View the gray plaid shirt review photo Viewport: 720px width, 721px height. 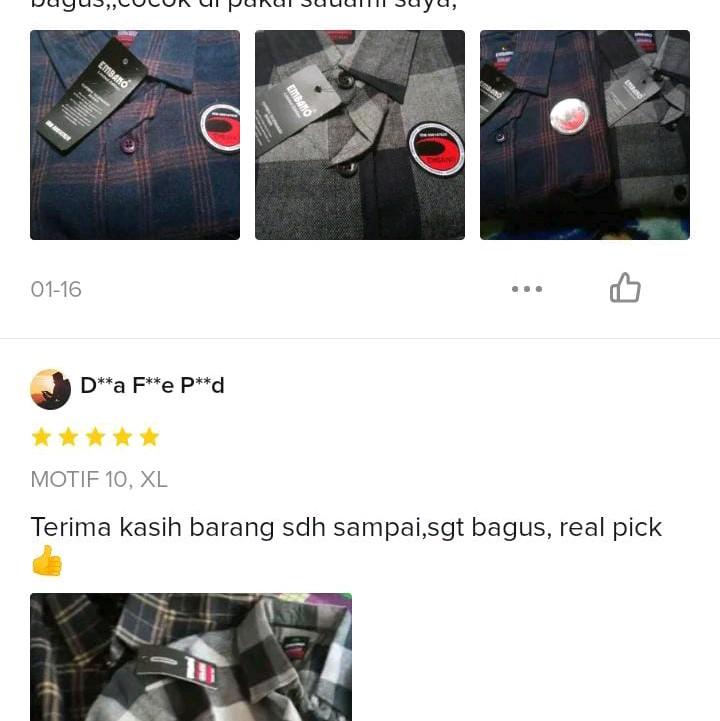(x=360, y=135)
